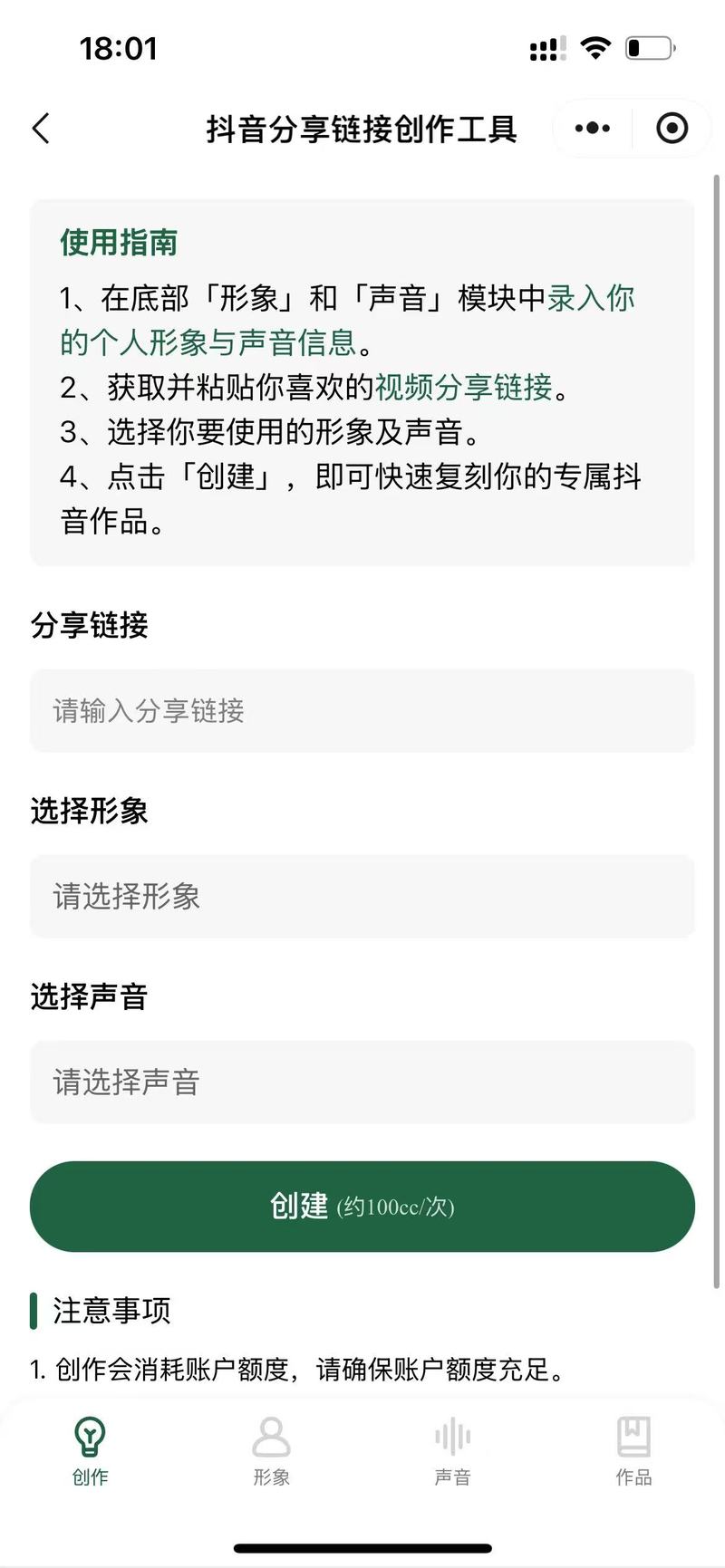
Task: Tap the green 创建 button
Action: click(x=362, y=1207)
